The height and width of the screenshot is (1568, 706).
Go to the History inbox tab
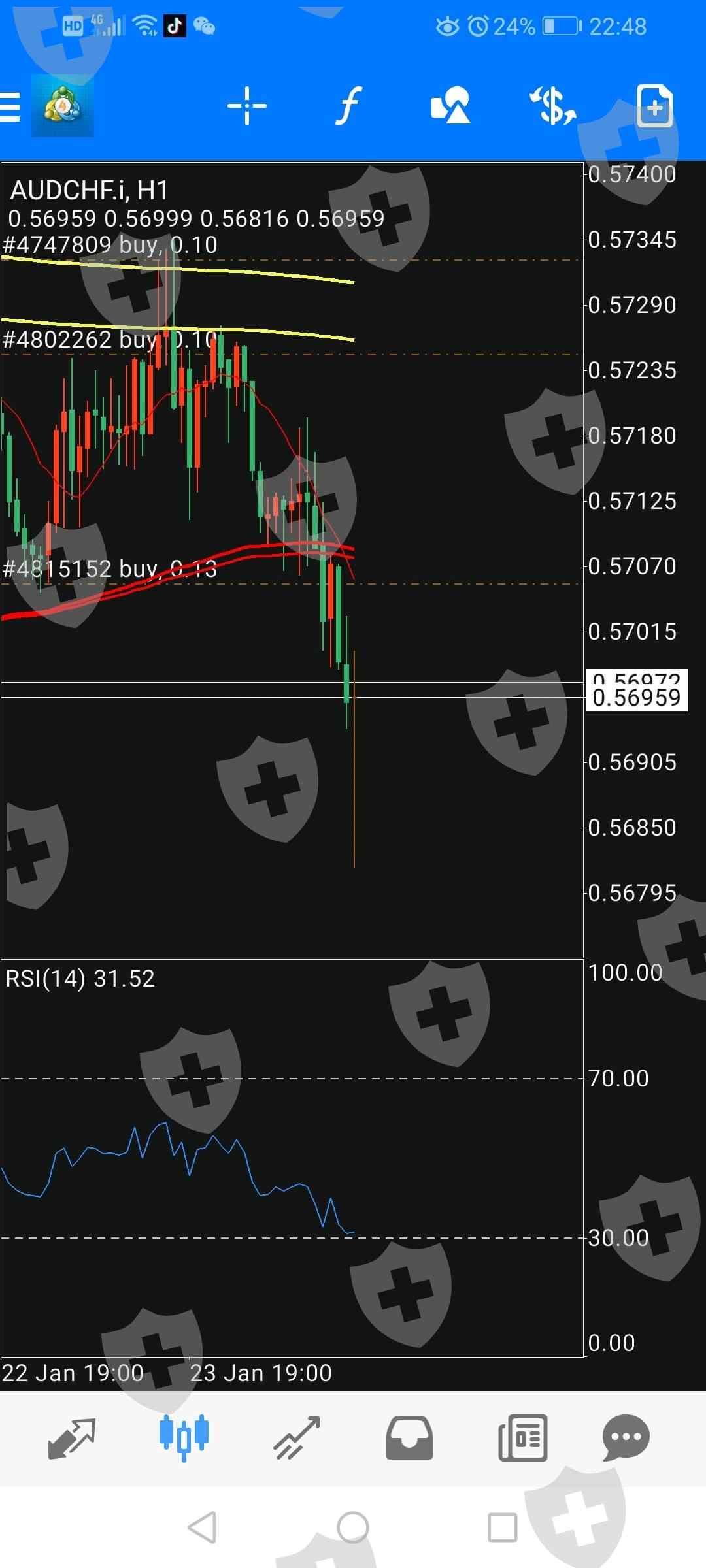pyautogui.click(x=409, y=1438)
